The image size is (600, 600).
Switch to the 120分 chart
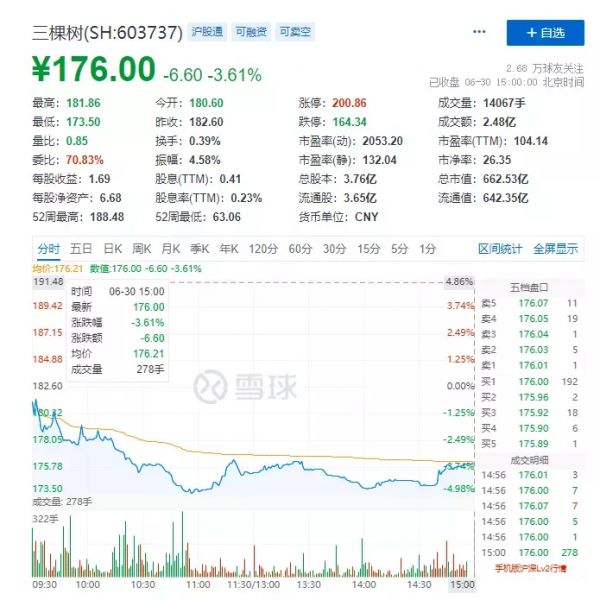pos(263,248)
